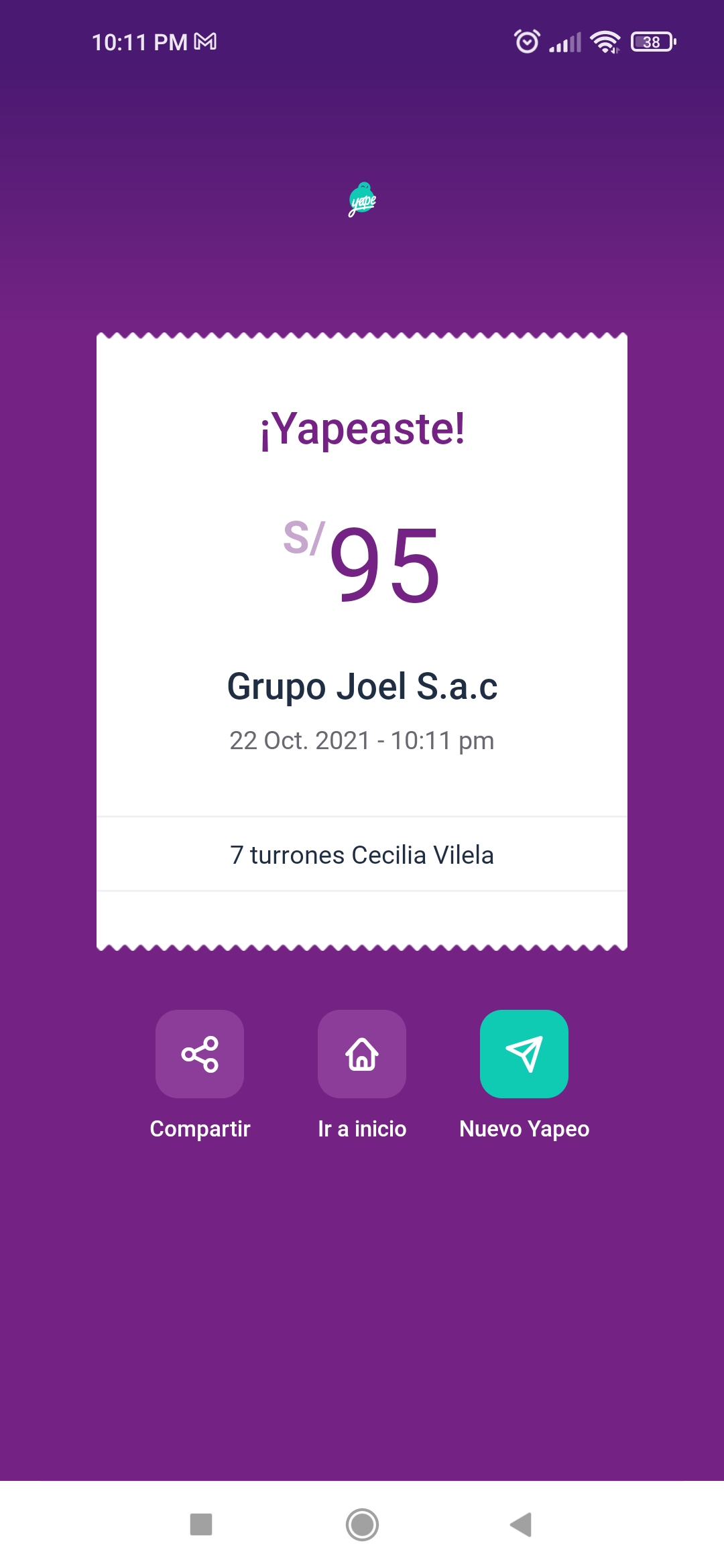The image size is (724, 1568).
Task: Go to home with Ir a inicio
Action: point(362,1054)
